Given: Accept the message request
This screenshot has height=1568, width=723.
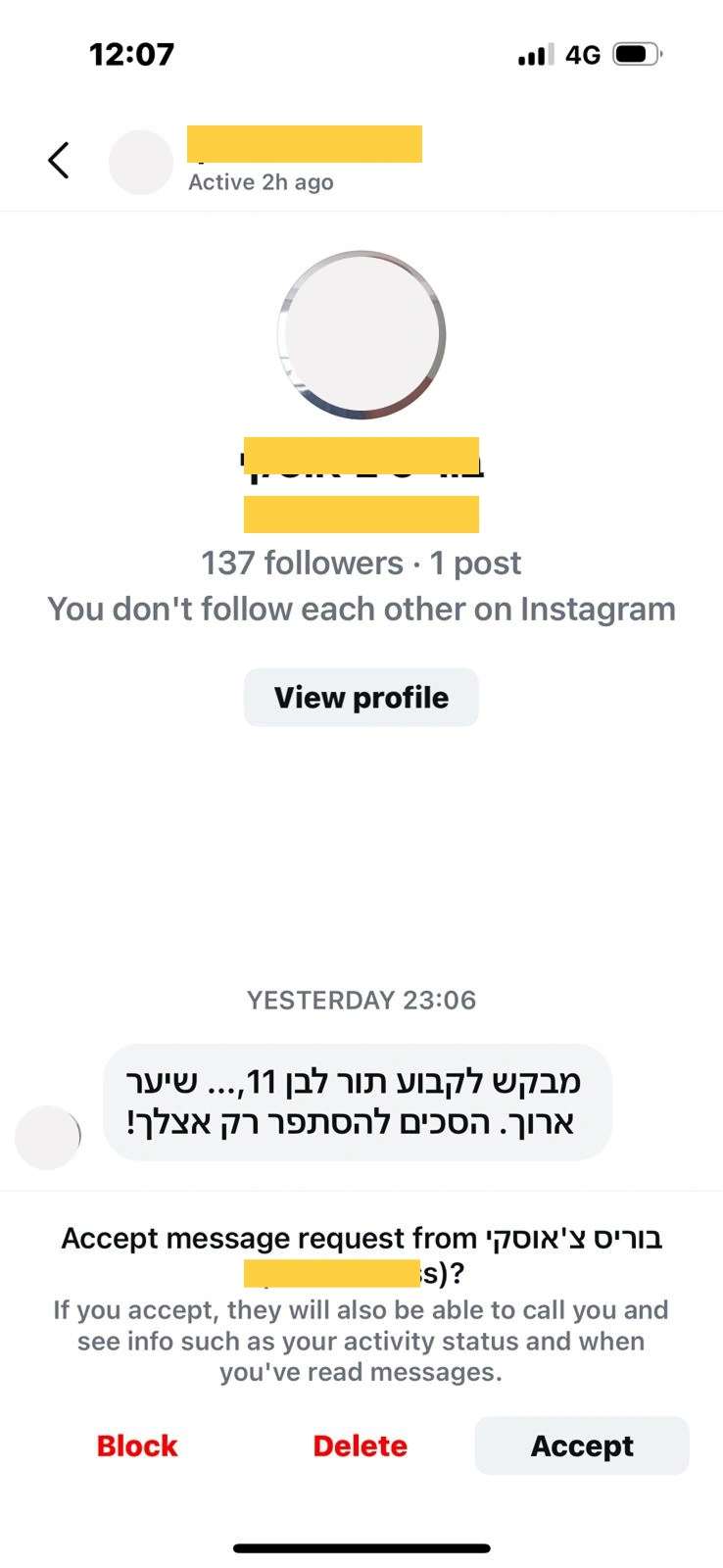Looking at the screenshot, I should tap(582, 1445).
